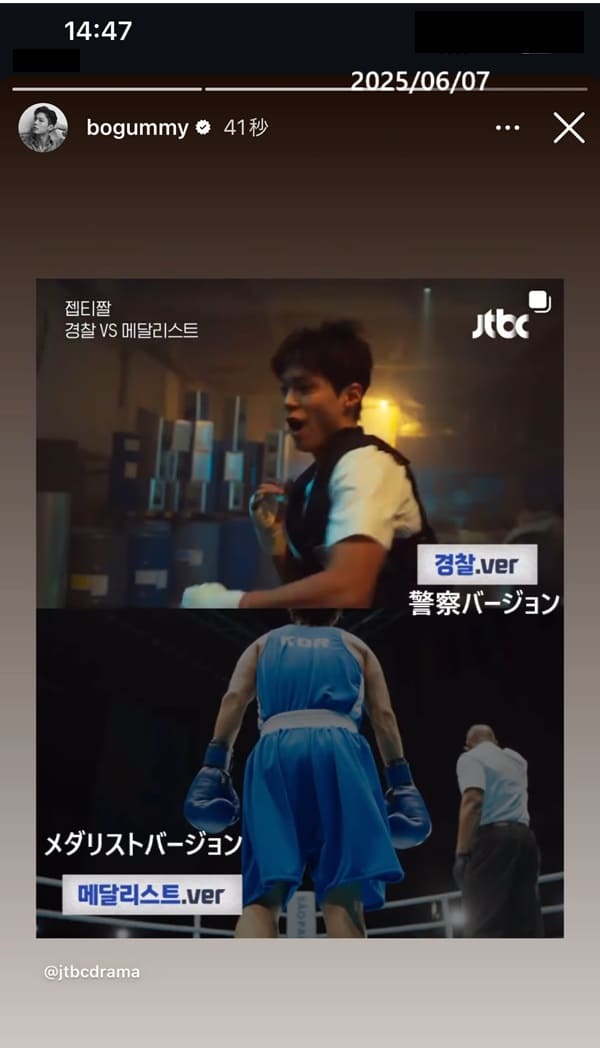Tap the bogummy username
Screen dimensions: 600x1048
pyautogui.click(x=137, y=128)
